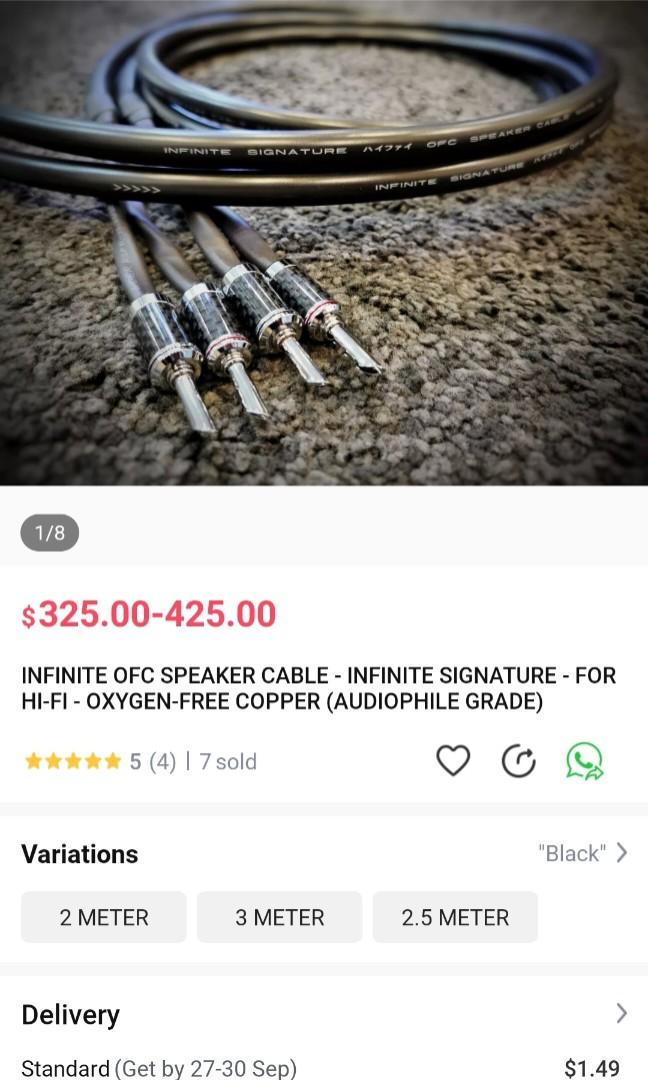Share this product listing
Screen dimensions: 648x1080
coord(518,762)
